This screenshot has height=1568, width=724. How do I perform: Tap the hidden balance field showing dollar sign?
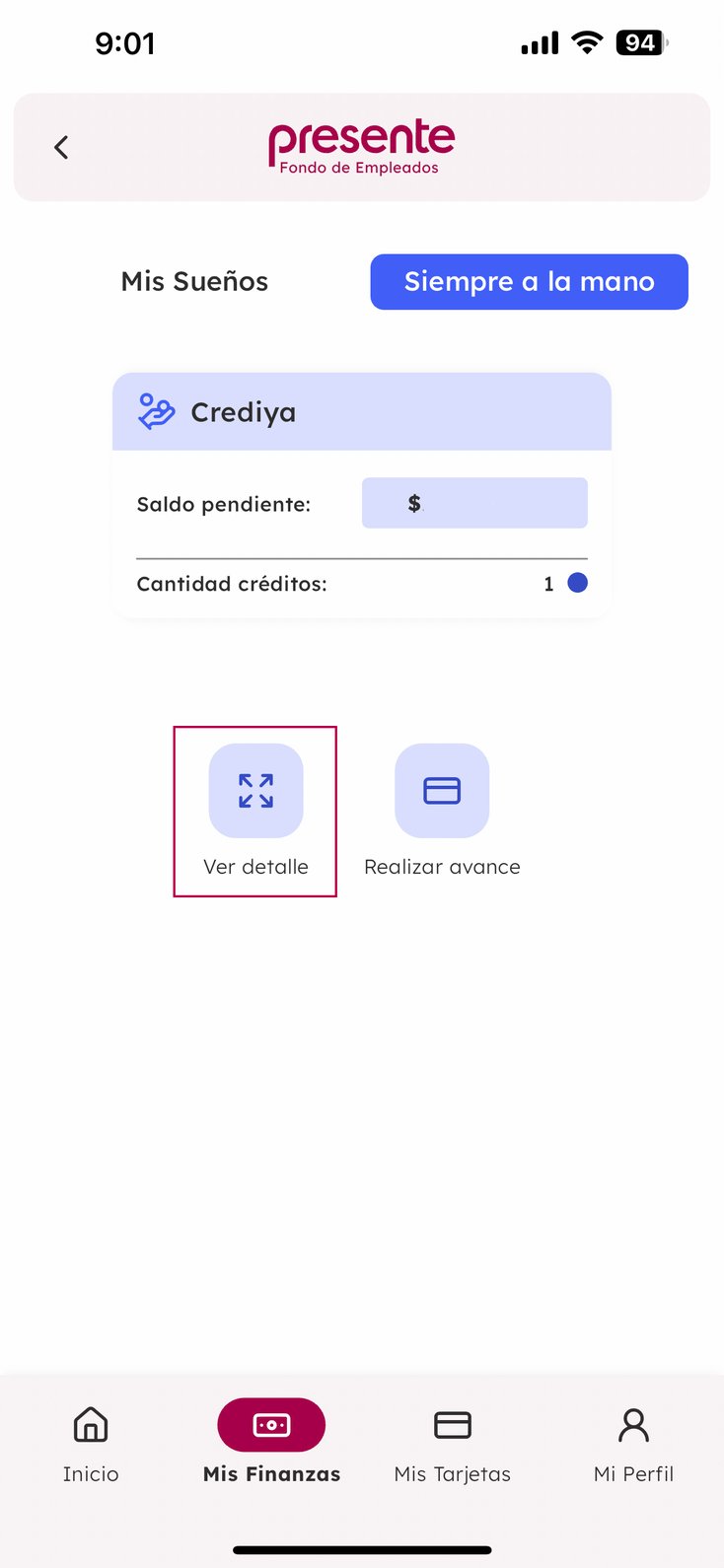[x=474, y=502]
